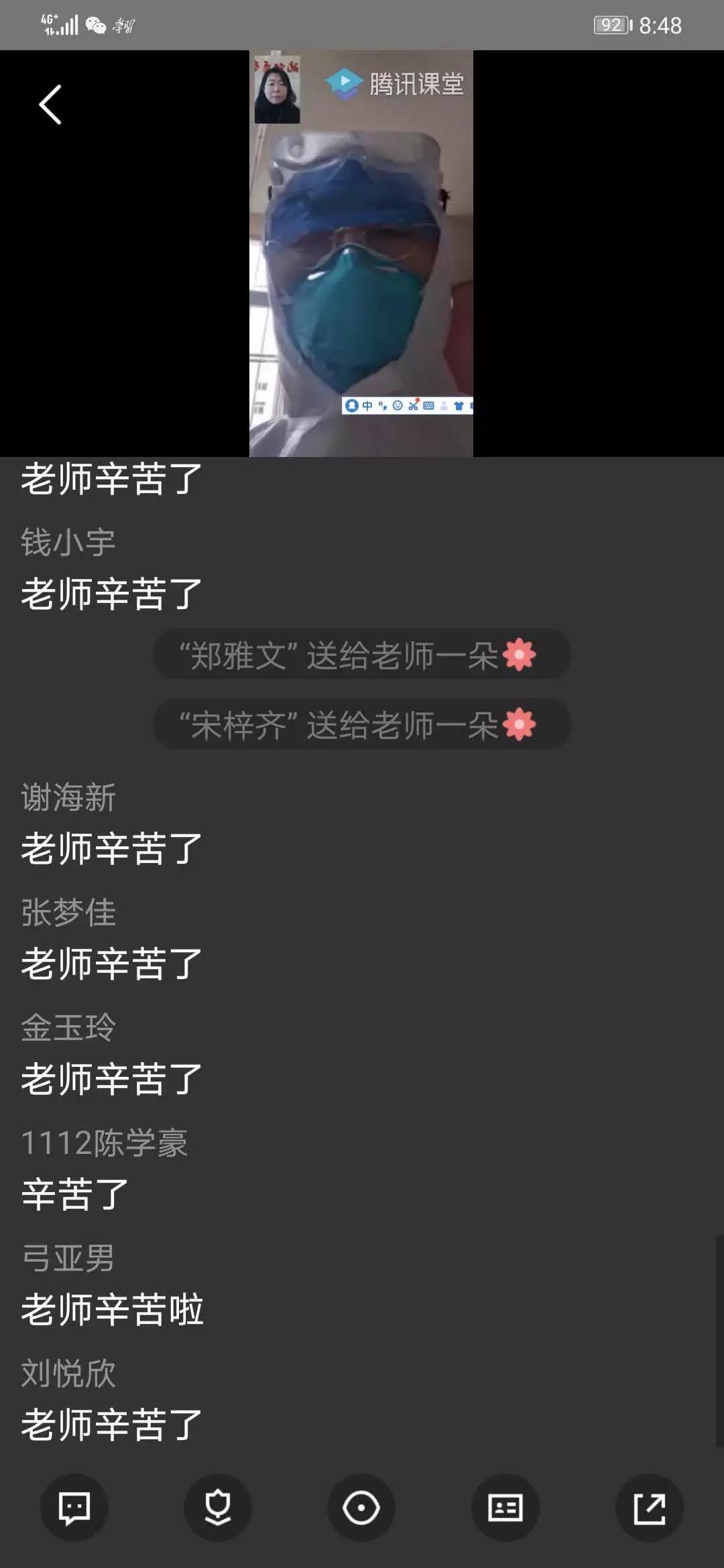
Task: Open the course info card icon
Action: coord(505,1508)
